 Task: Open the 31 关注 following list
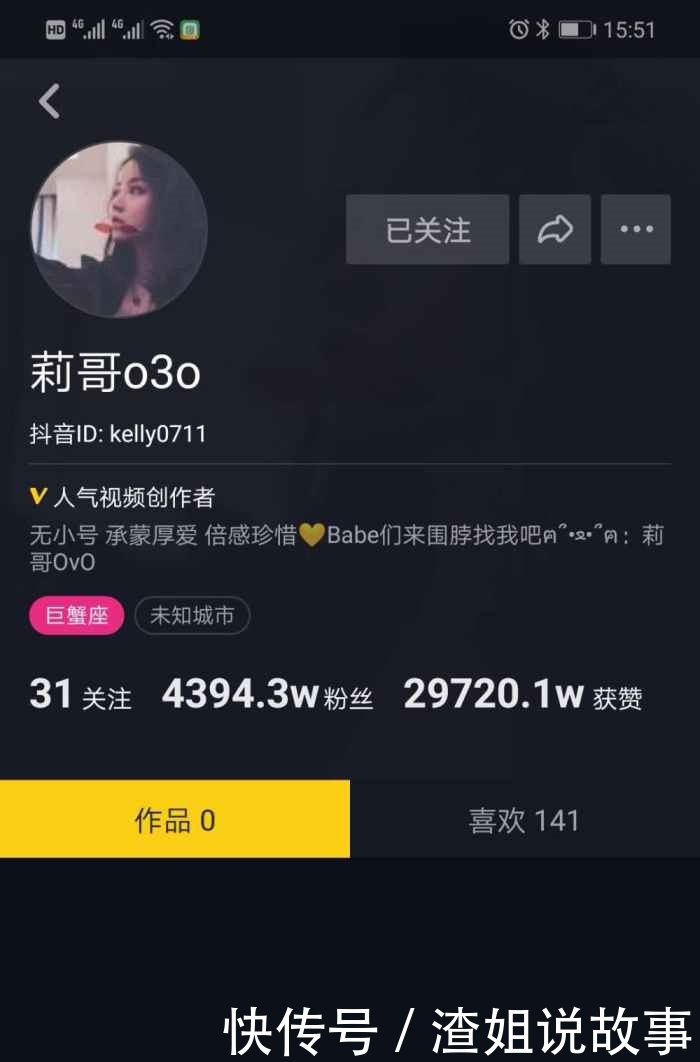[80, 695]
